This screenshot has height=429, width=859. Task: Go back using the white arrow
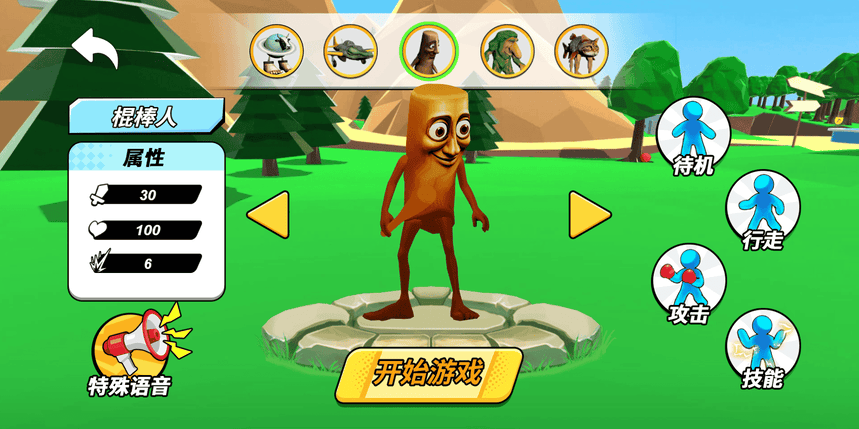coord(95,49)
